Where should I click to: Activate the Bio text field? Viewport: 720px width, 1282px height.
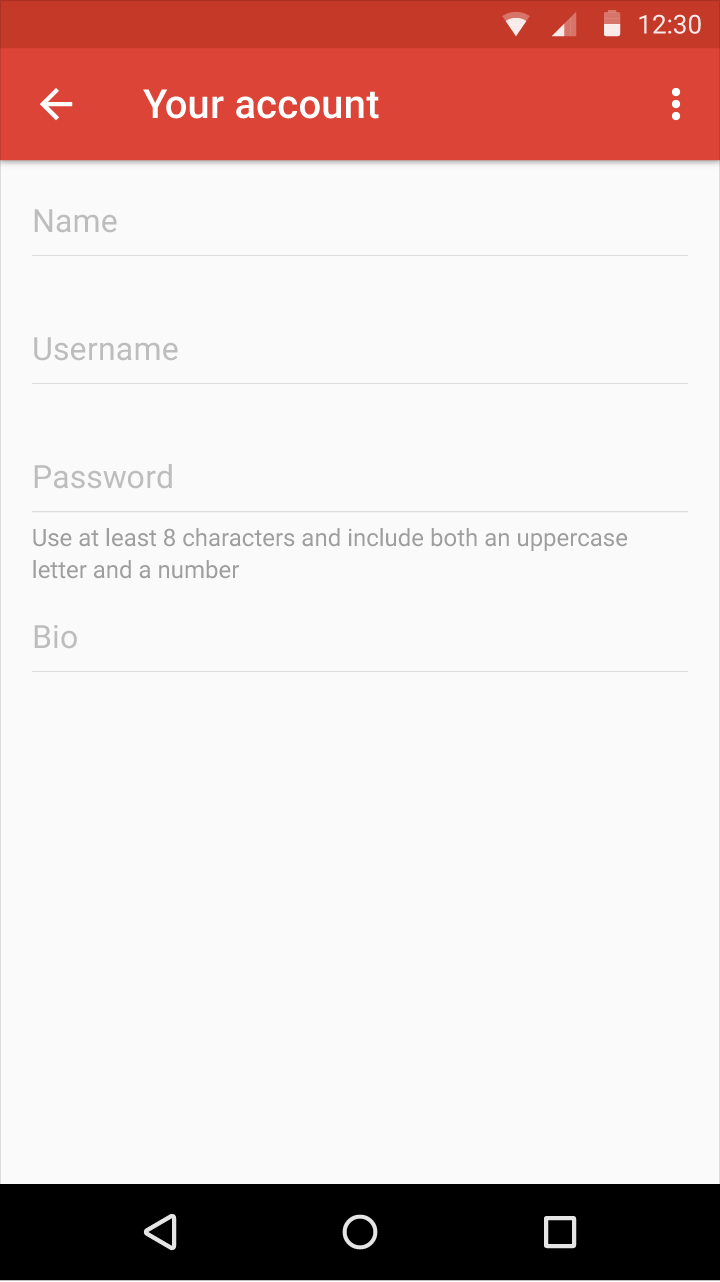(360, 638)
